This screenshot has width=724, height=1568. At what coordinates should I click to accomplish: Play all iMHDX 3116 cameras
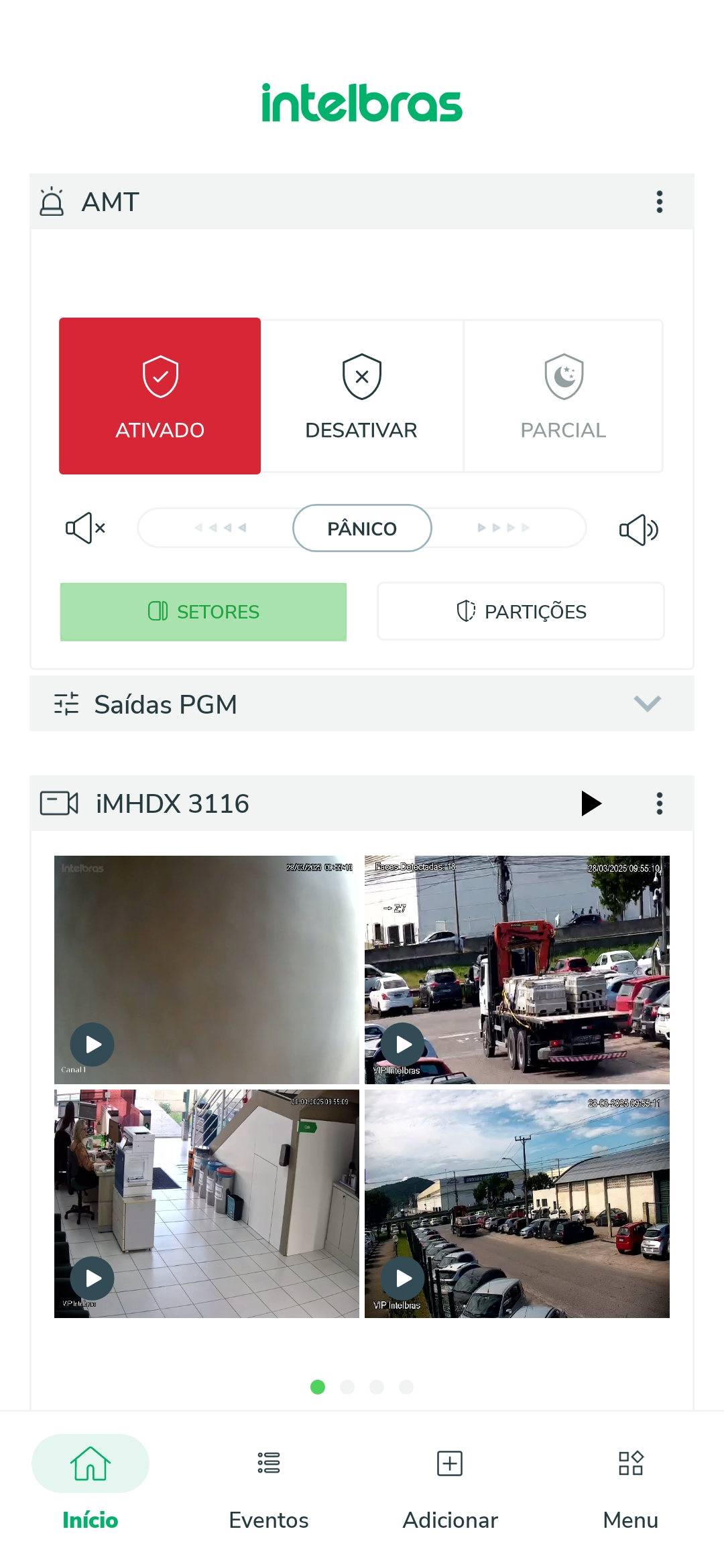click(591, 803)
